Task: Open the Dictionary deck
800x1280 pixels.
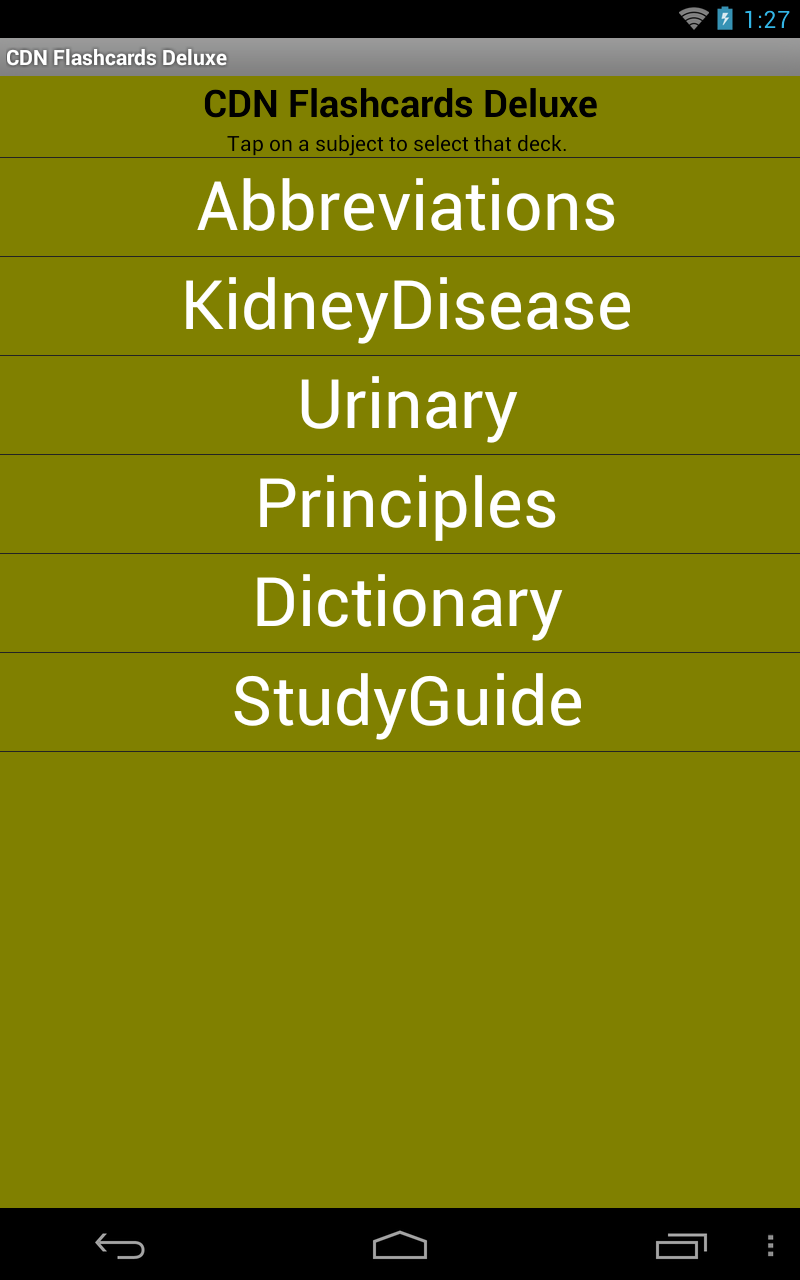Action: click(400, 602)
